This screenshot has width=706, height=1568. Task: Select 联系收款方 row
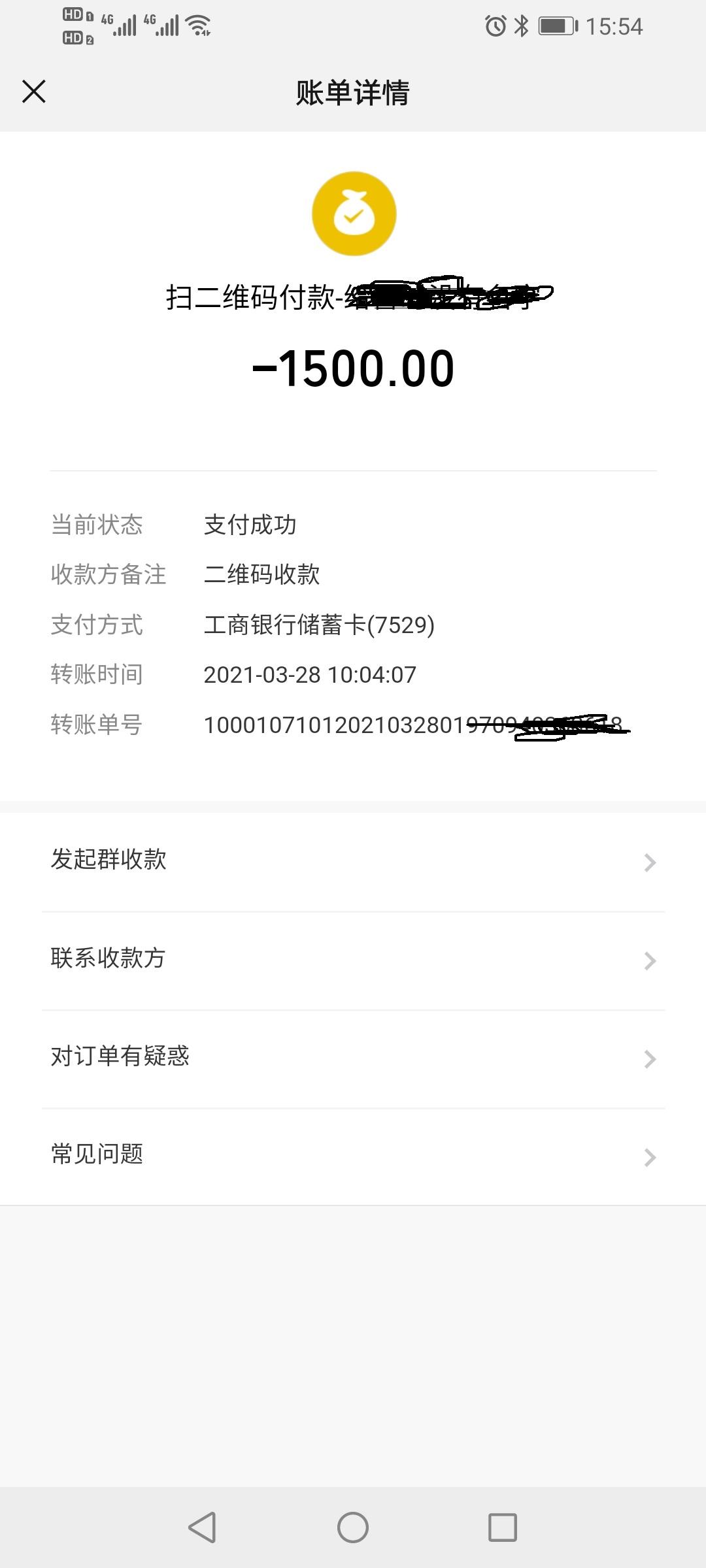coord(353,960)
